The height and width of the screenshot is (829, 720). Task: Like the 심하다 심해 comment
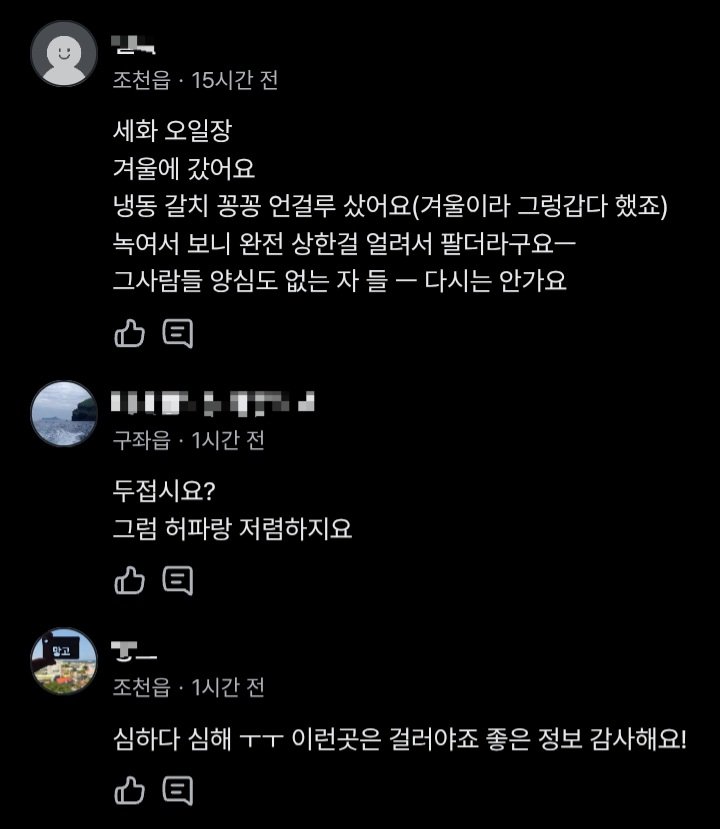(x=129, y=792)
